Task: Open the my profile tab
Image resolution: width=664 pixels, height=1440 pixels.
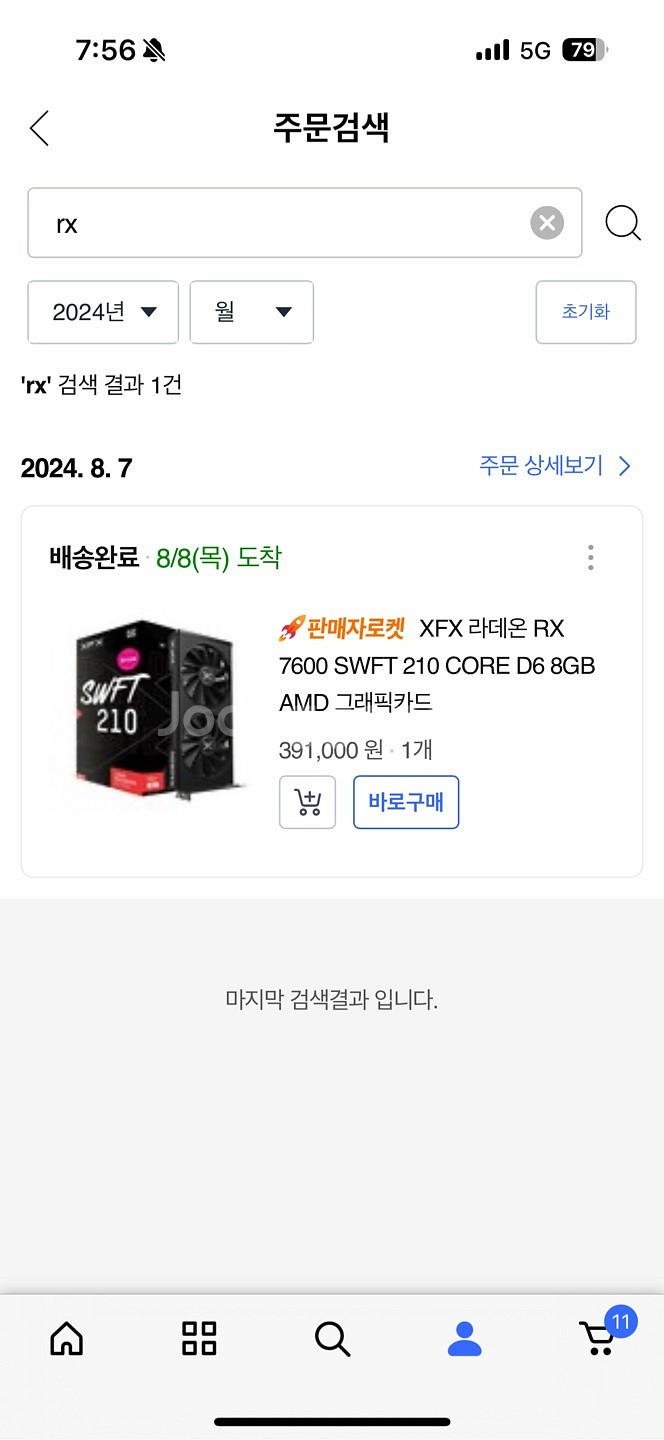Action: [464, 1338]
